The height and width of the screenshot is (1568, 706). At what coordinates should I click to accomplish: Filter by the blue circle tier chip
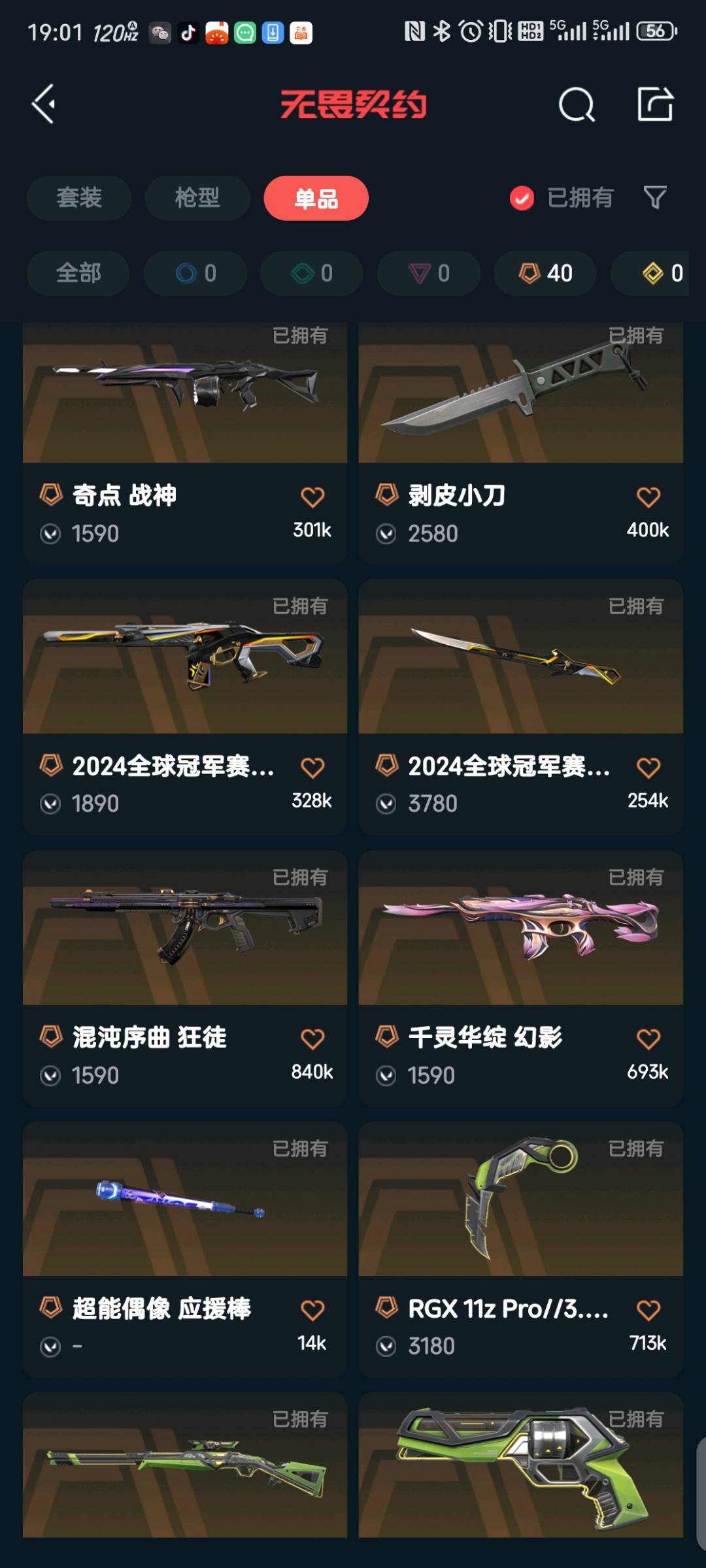[x=195, y=273]
